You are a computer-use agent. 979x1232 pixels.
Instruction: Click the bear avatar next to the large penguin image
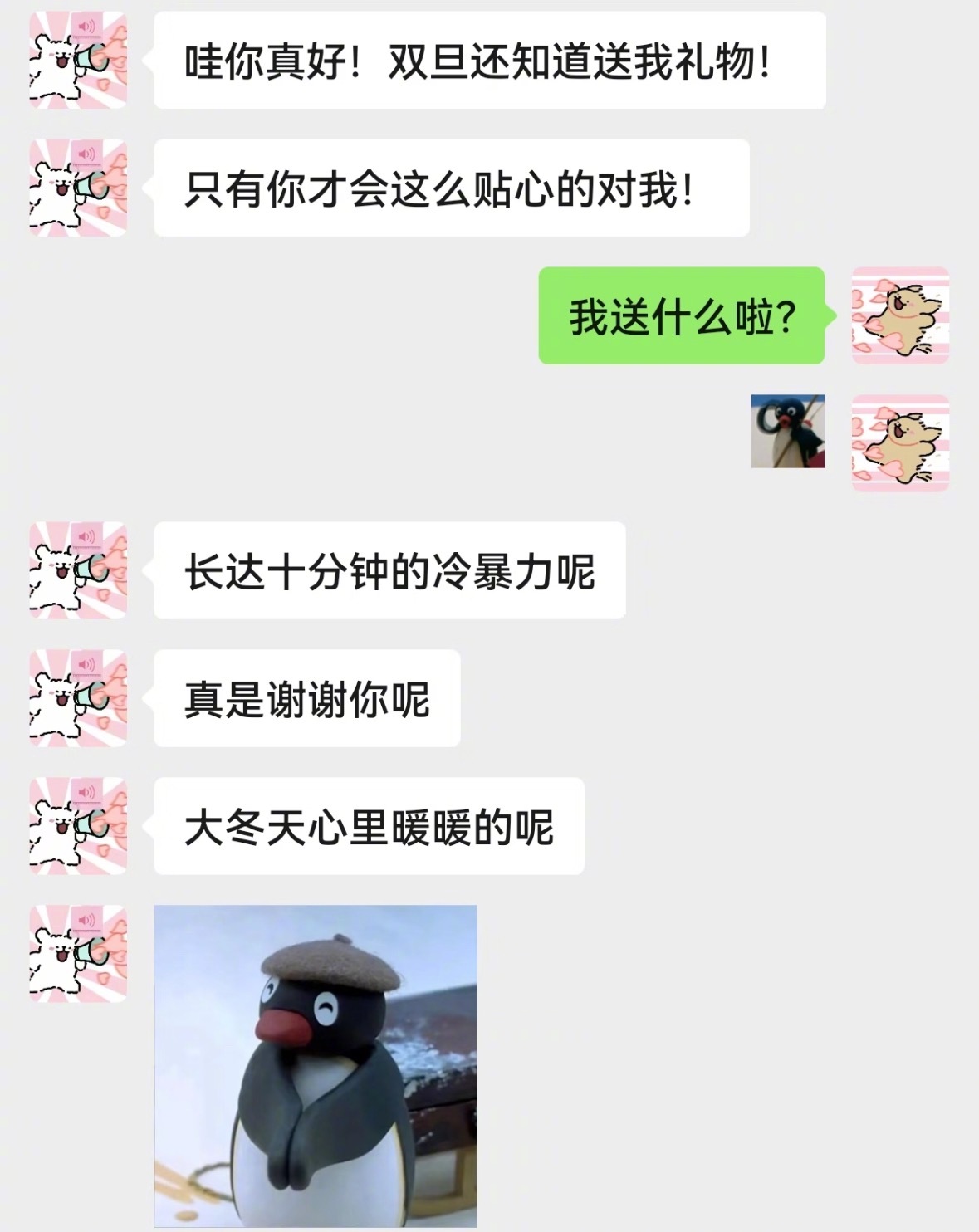[77, 952]
